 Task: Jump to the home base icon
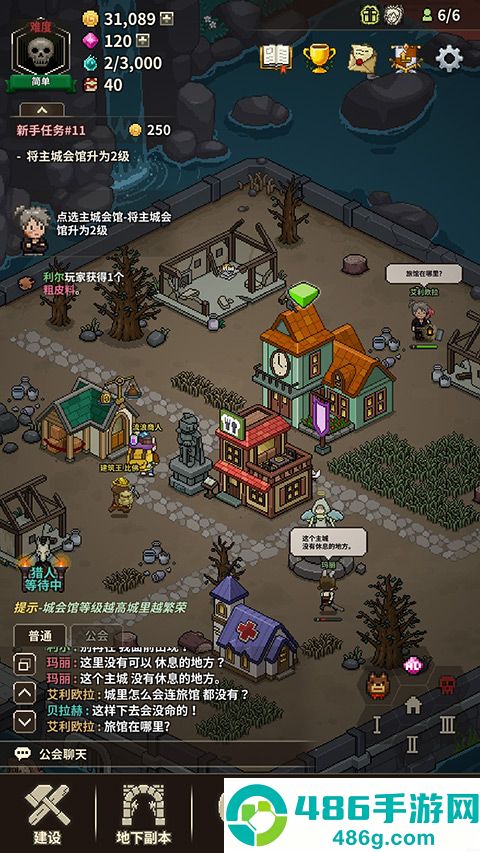[413, 705]
